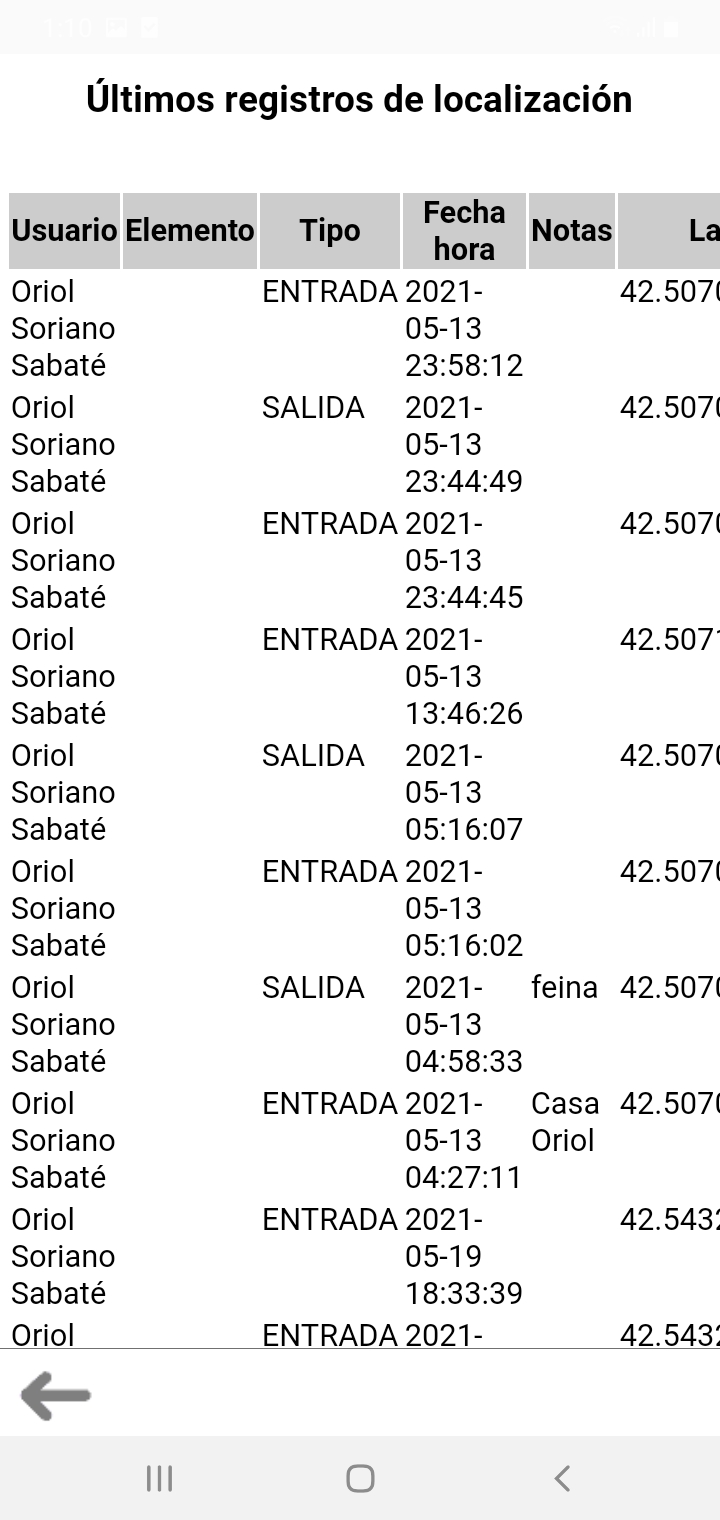
Task: Tap the grey back arrow
Action: (x=56, y=1396)
